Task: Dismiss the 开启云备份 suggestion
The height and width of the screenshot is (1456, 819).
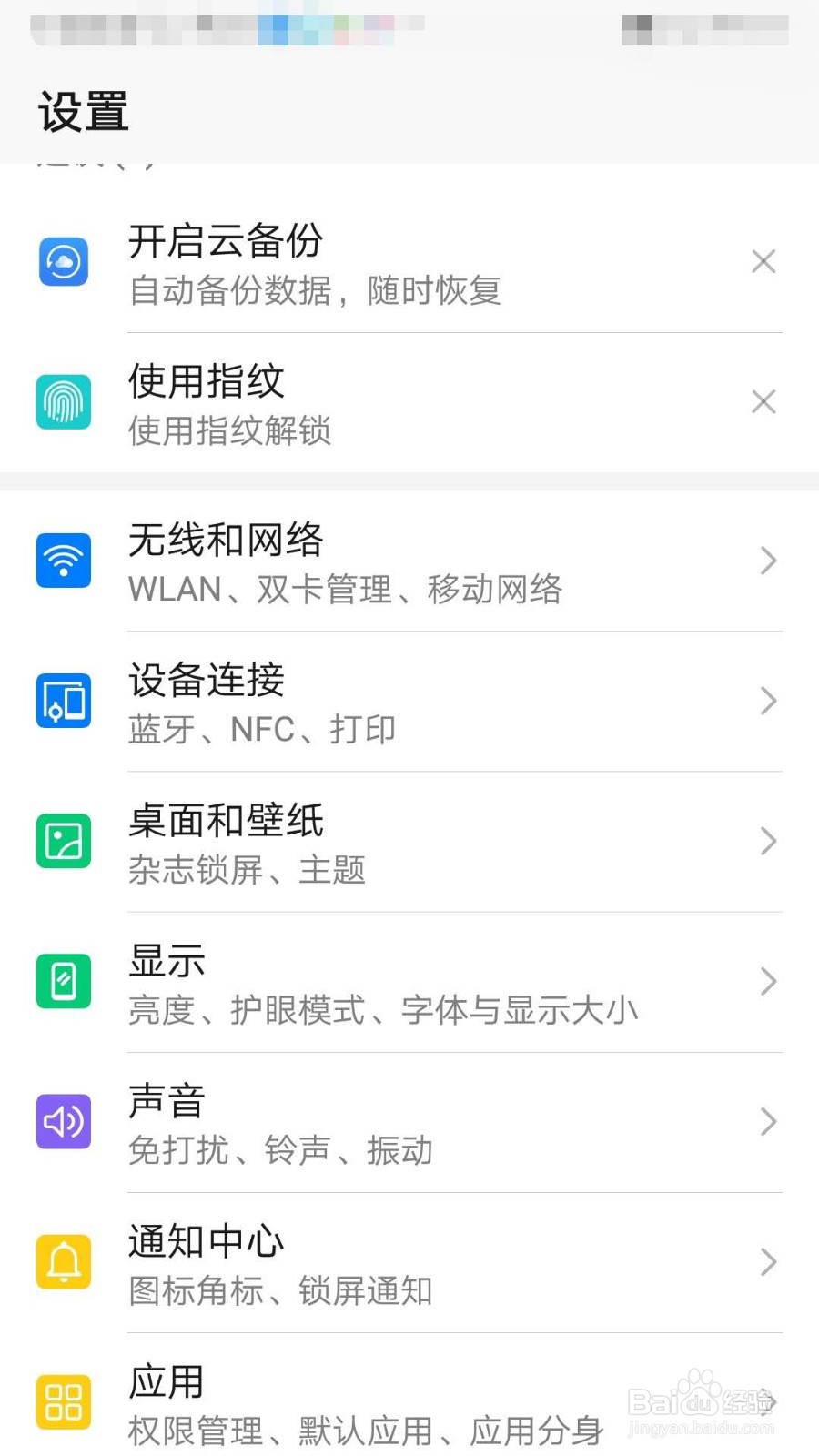Action: click(763, 262)
